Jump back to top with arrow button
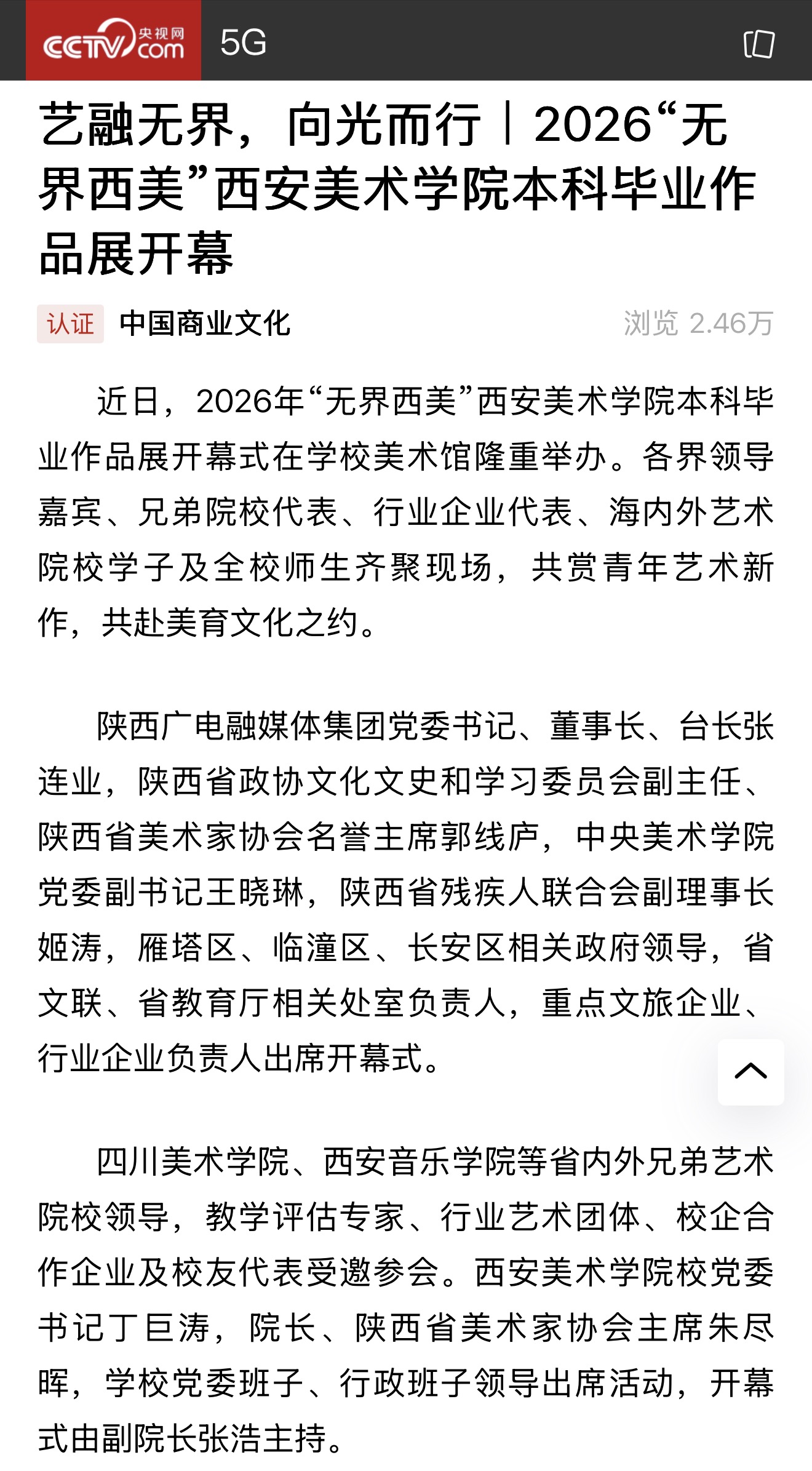 (750, 1072)
